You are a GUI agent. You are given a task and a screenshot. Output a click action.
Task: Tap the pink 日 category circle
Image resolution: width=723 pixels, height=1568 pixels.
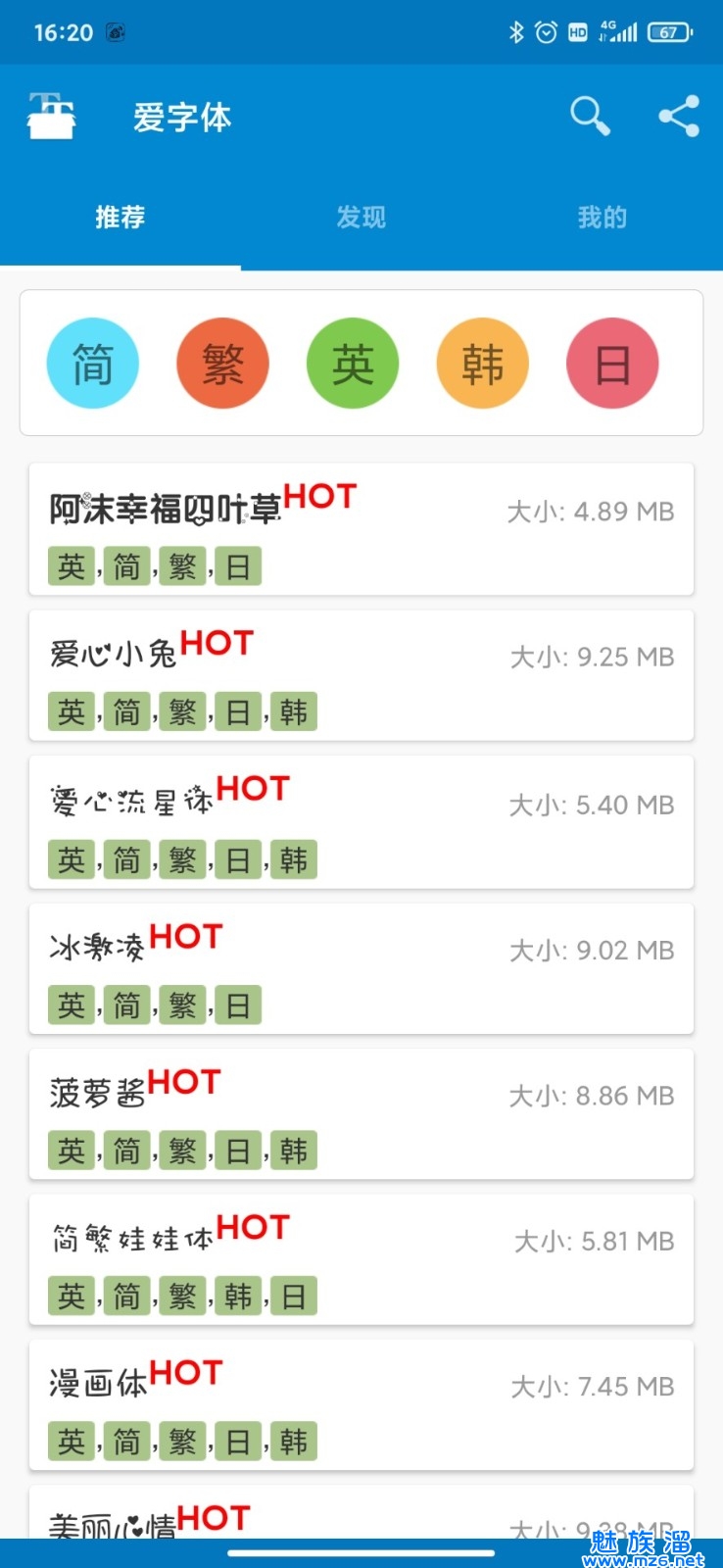pos(612,364)
